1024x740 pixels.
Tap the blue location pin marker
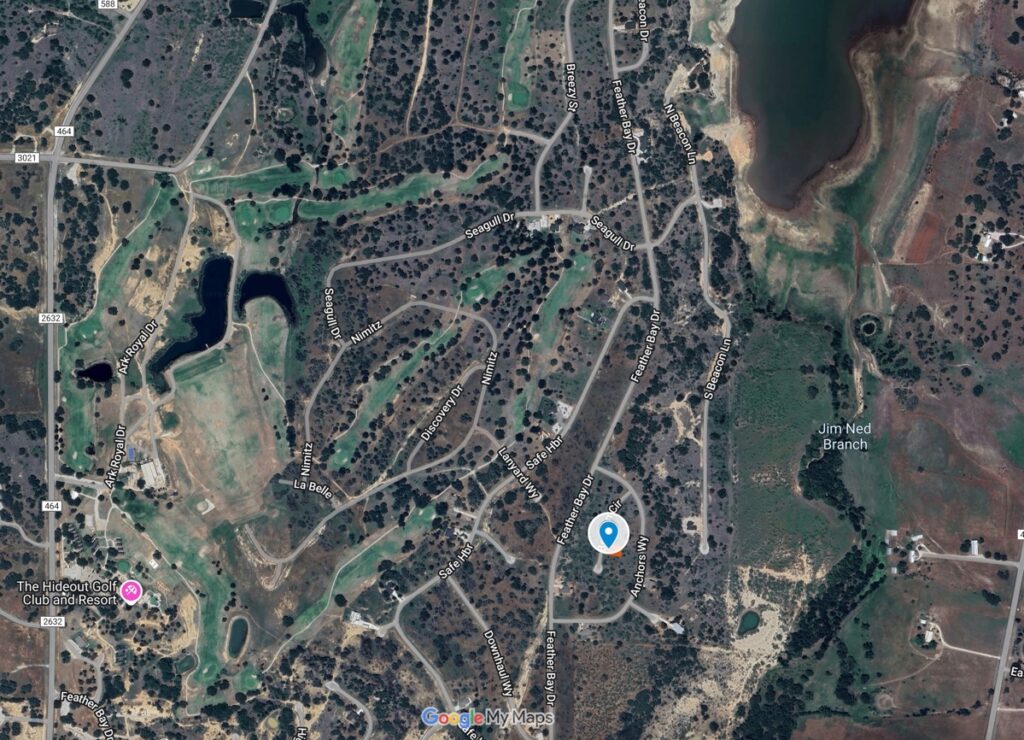pos(608,535)
